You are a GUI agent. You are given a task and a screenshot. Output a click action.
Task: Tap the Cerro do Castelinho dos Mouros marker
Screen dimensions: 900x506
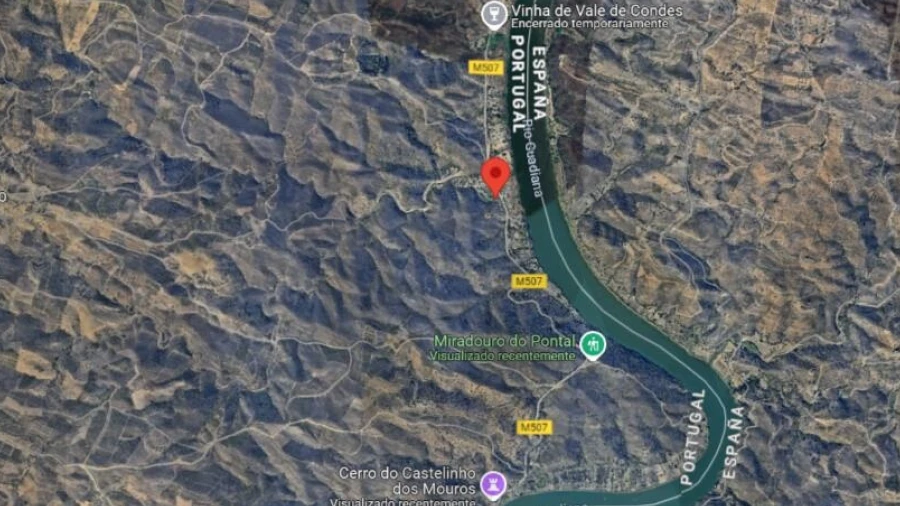(x=492, y=486)
